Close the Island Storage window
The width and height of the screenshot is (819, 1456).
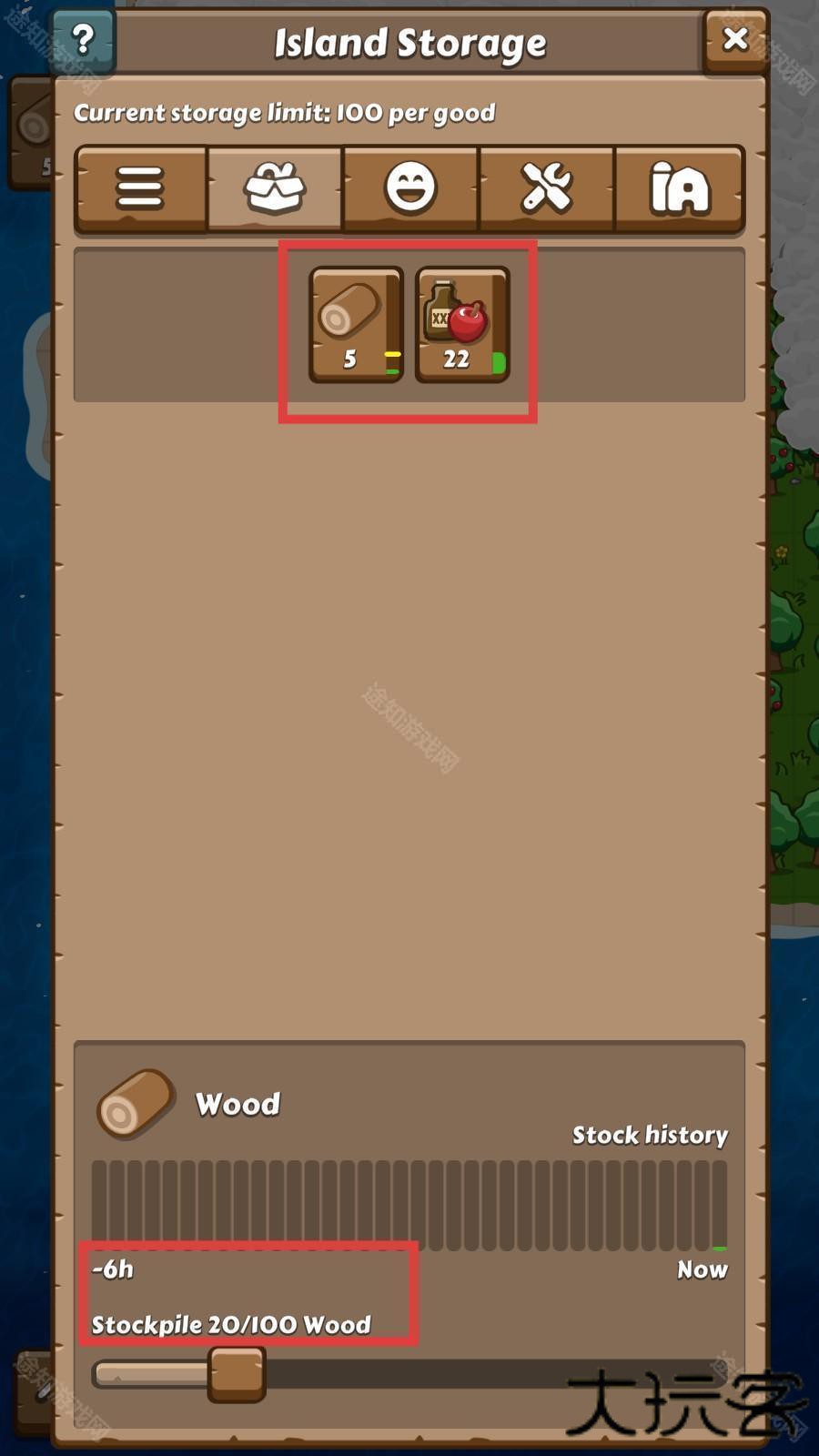pyautogui.click(x=735, y=39)
